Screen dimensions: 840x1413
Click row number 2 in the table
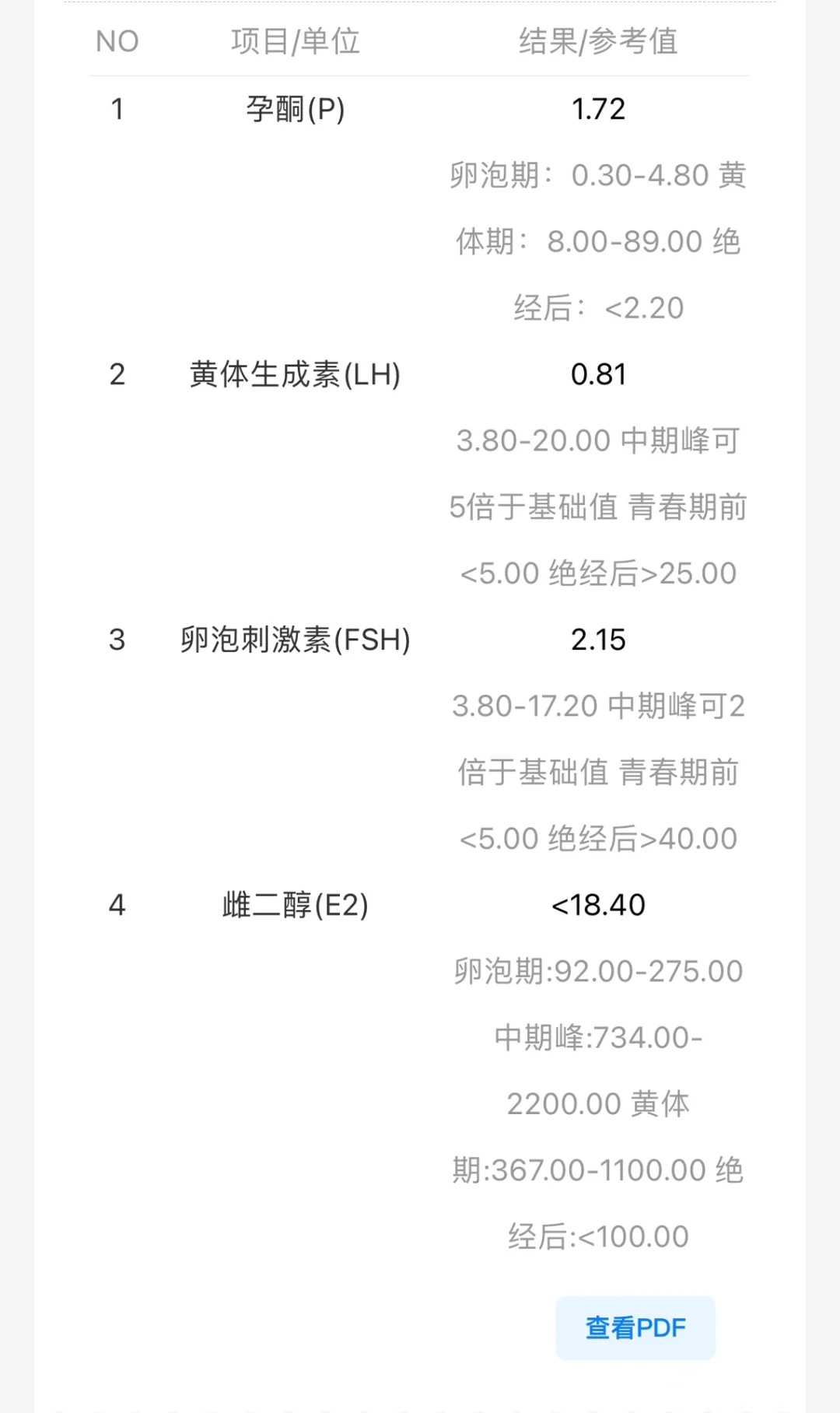click(x=117, y=374)
